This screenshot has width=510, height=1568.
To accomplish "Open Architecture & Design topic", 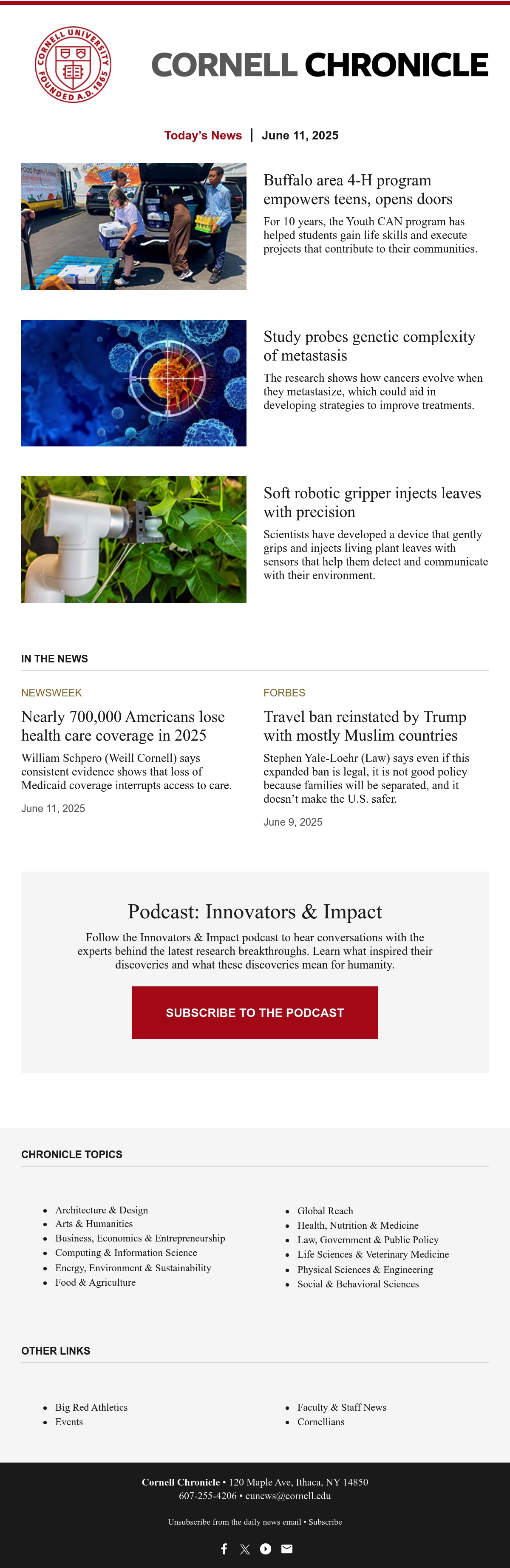I will [102, 1210].
